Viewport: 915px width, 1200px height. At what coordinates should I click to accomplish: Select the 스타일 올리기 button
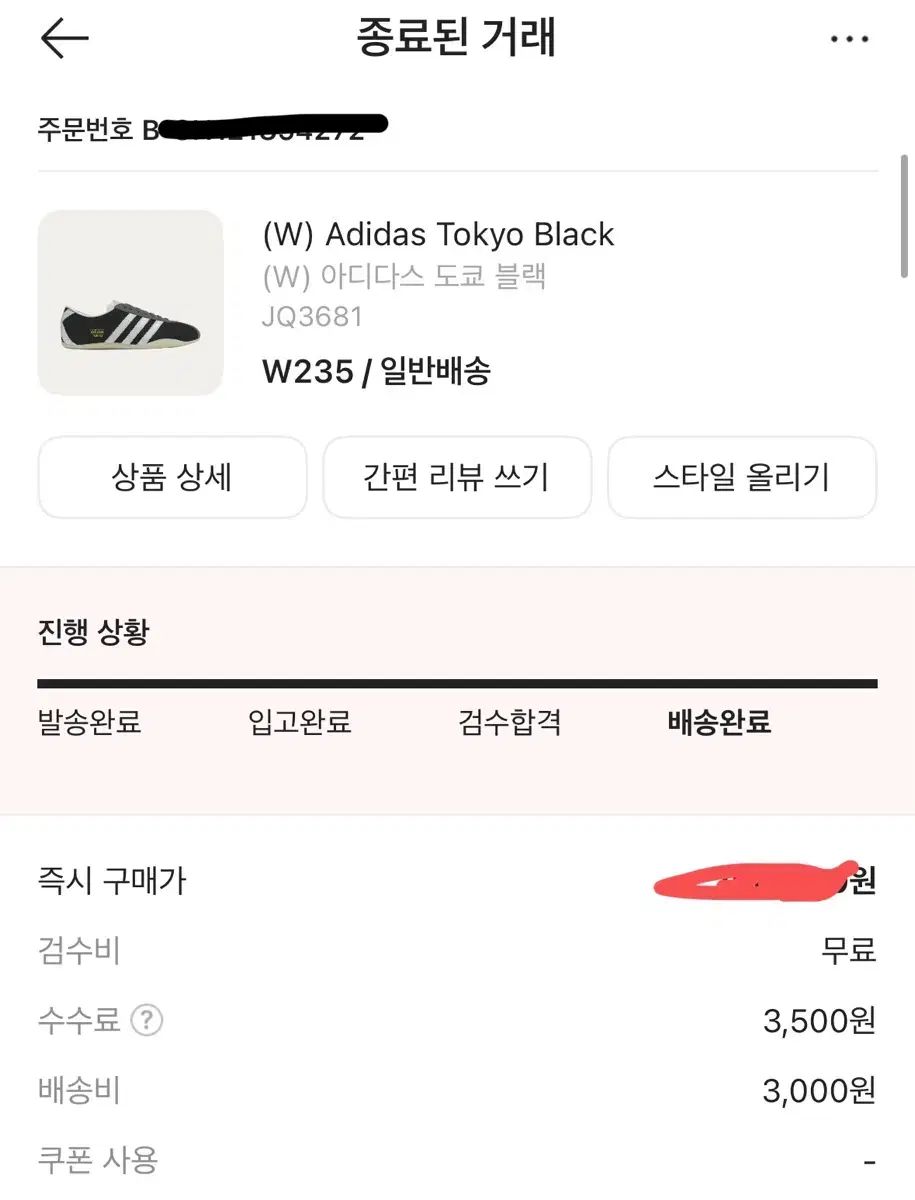(742, 477)
